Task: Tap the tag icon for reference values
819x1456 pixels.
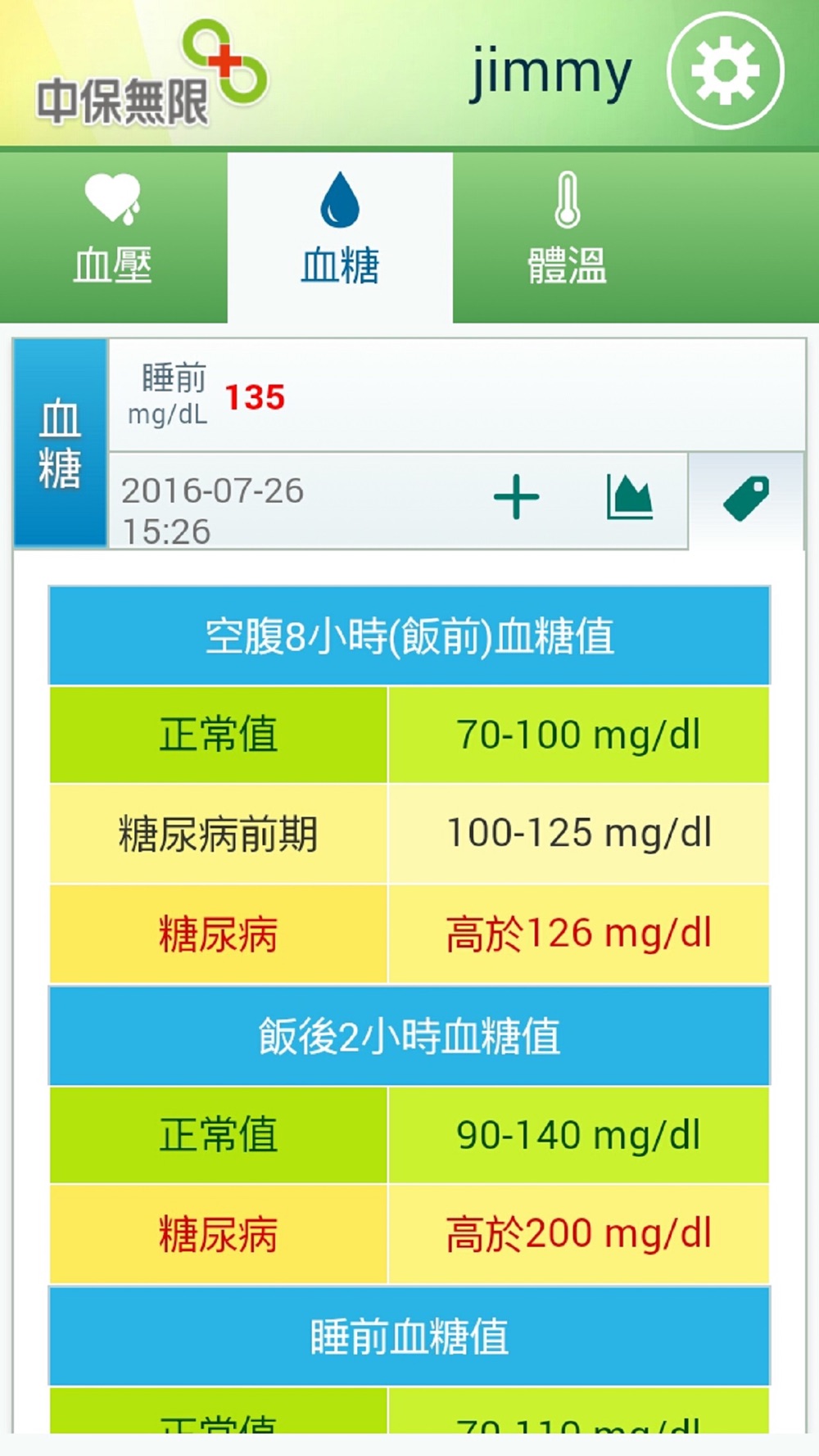Action: click(x=746, y=499)
